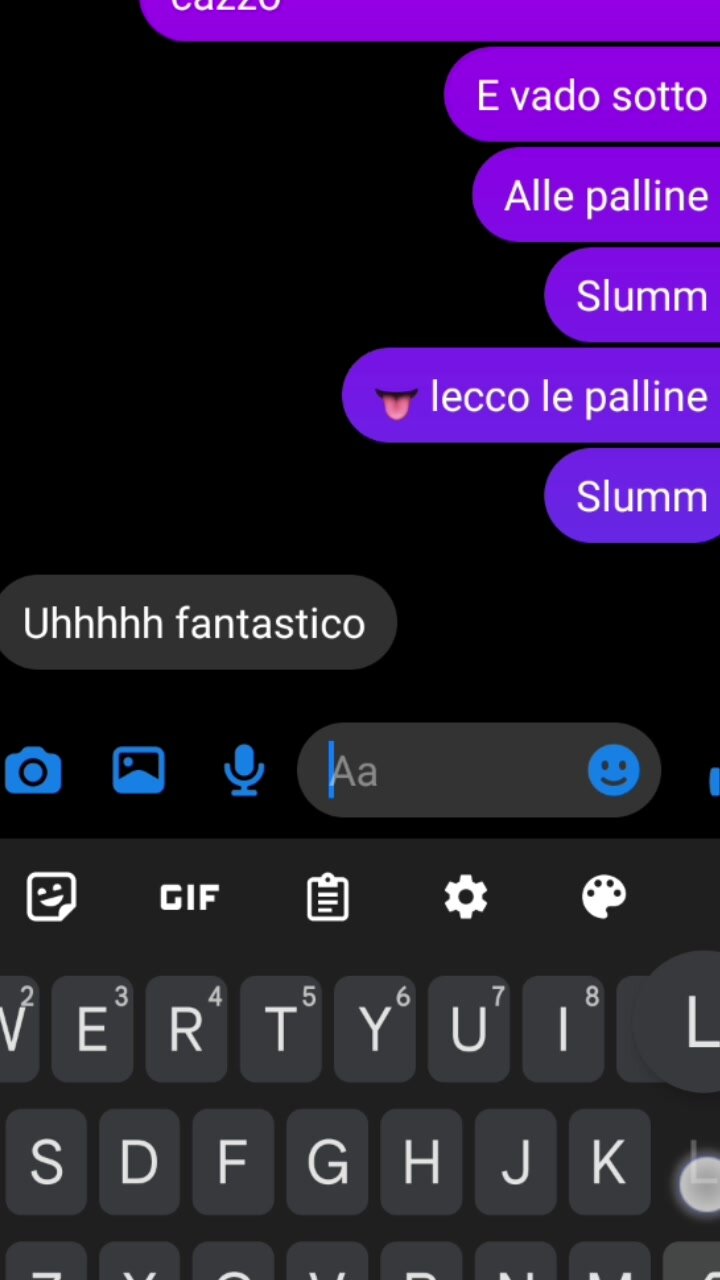
Task: Type the letter G on the keyboard
Action: 327,1162
